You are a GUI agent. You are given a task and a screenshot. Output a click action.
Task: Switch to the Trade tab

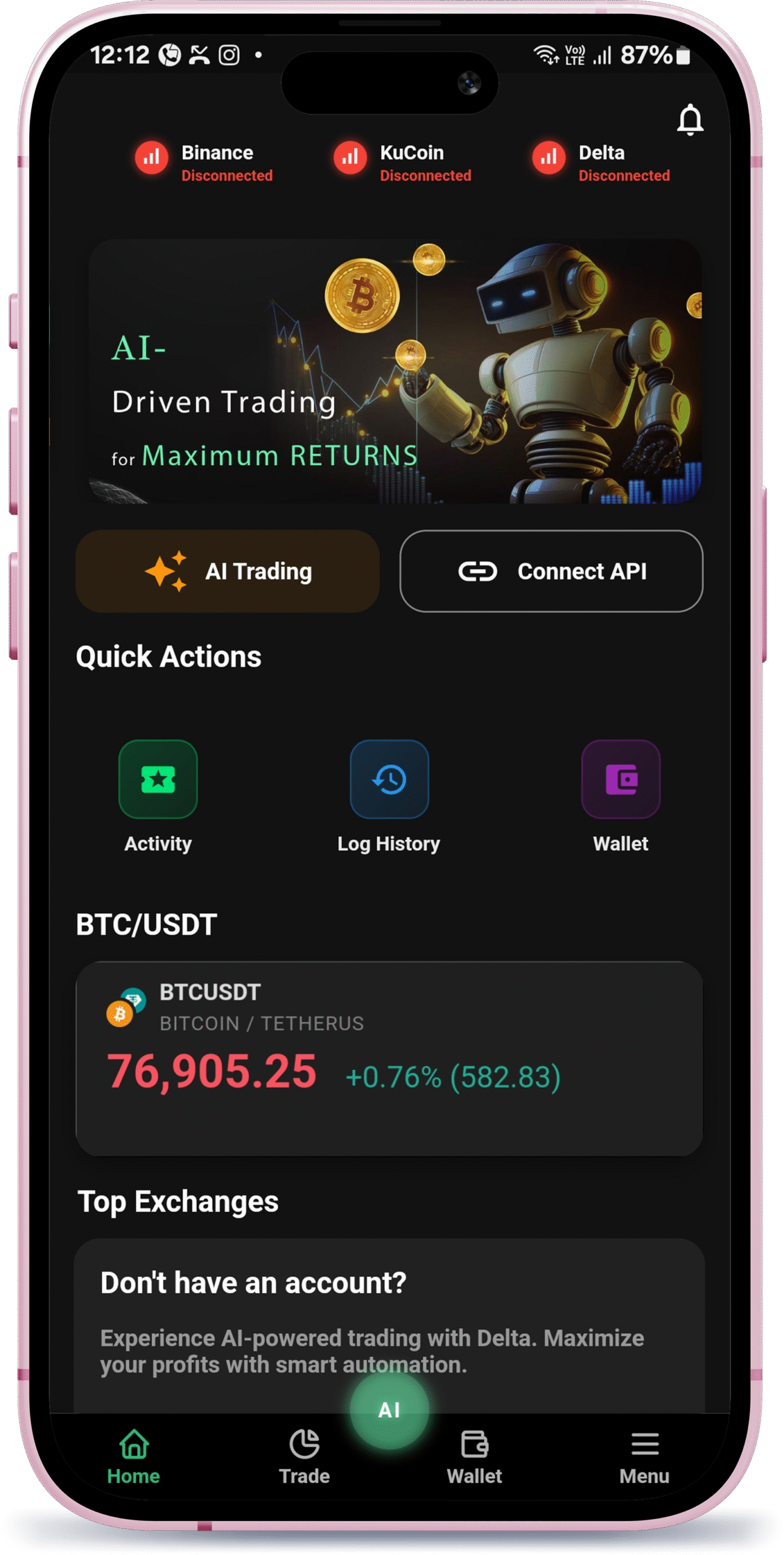[x=304, y=1455]
